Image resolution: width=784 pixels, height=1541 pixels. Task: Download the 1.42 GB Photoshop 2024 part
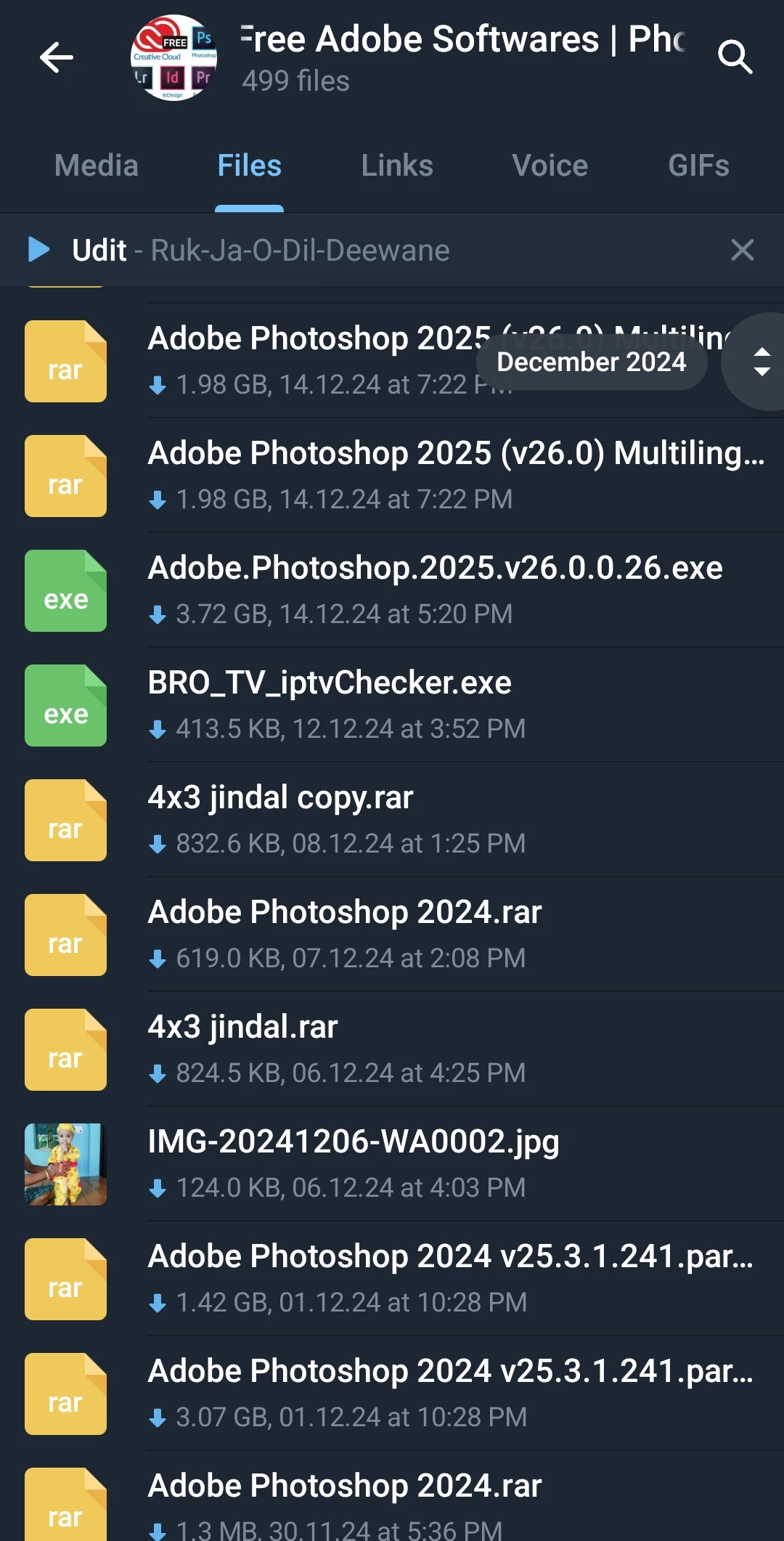(65, 1279)
